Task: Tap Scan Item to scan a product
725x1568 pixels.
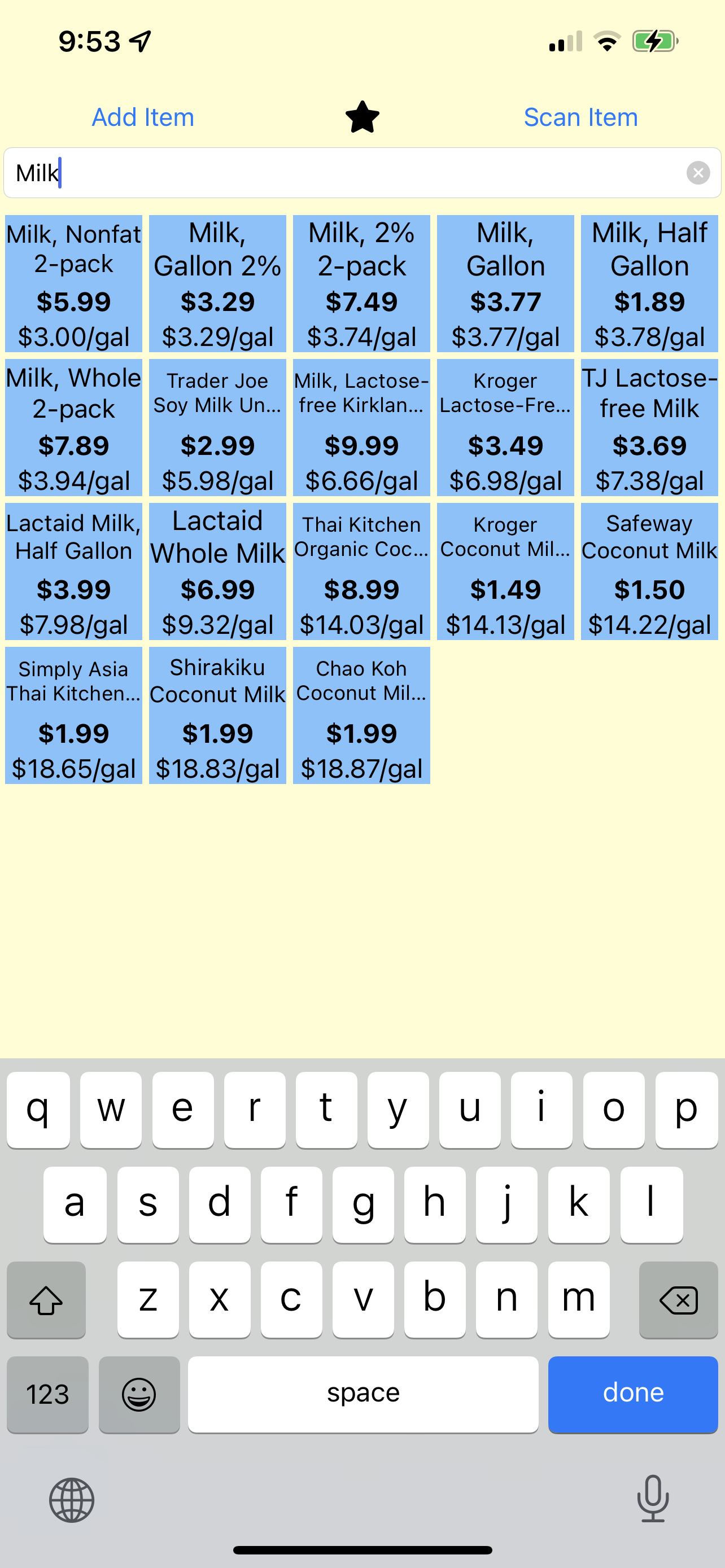Action: point(580,117)
